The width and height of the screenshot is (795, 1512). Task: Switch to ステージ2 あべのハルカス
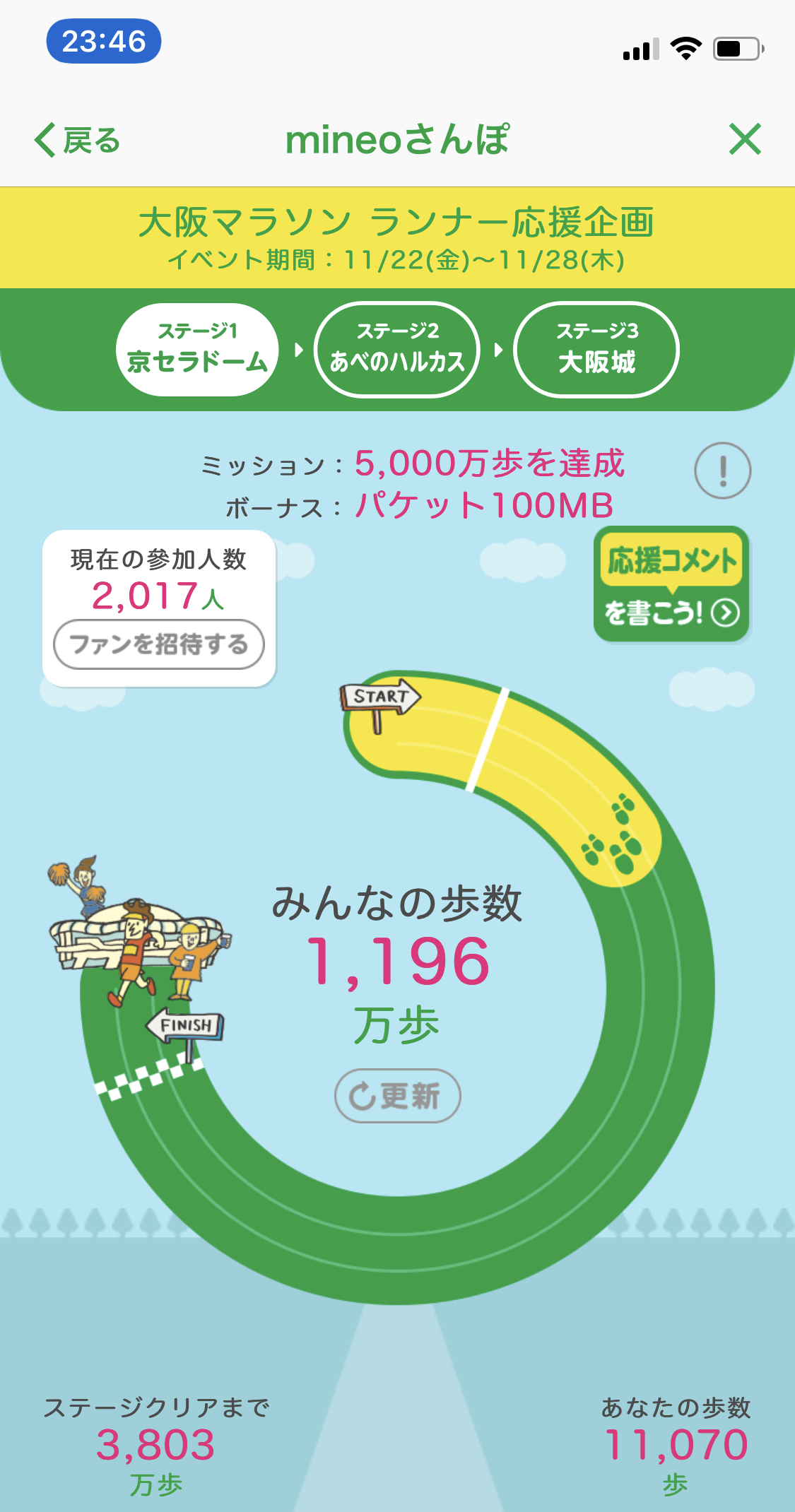click(x=397, y=350)
